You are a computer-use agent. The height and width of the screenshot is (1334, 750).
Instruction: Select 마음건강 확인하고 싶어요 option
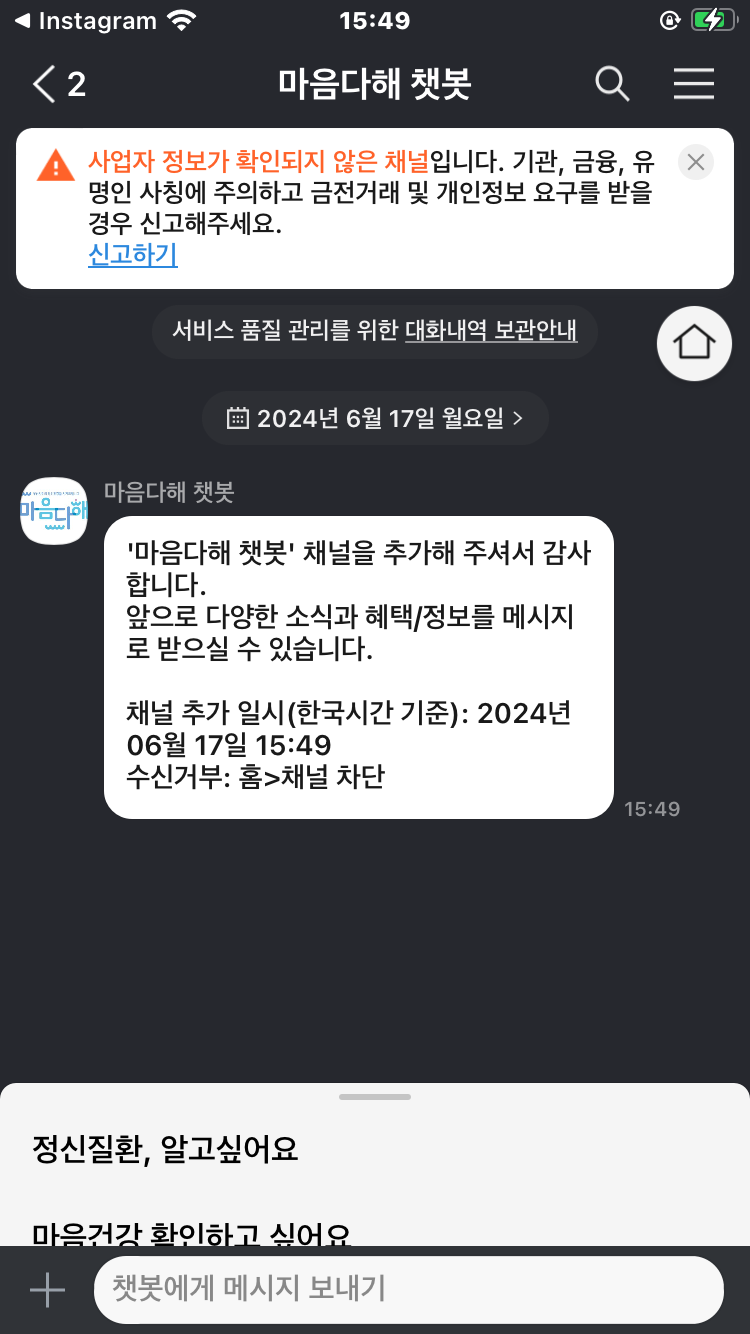pyautogui.click(x=192, y=1234)
